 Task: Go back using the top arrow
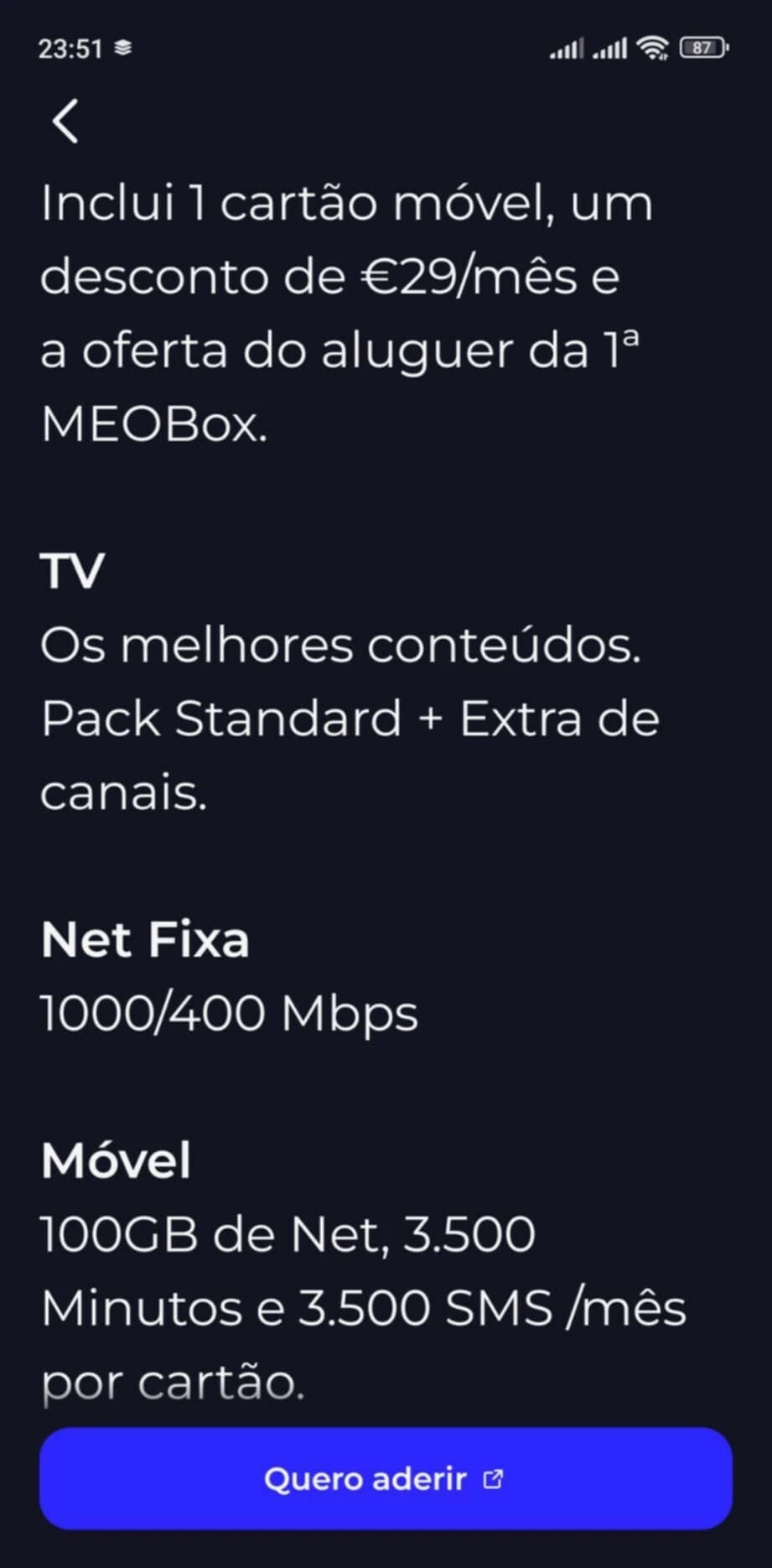click(65, 122)
